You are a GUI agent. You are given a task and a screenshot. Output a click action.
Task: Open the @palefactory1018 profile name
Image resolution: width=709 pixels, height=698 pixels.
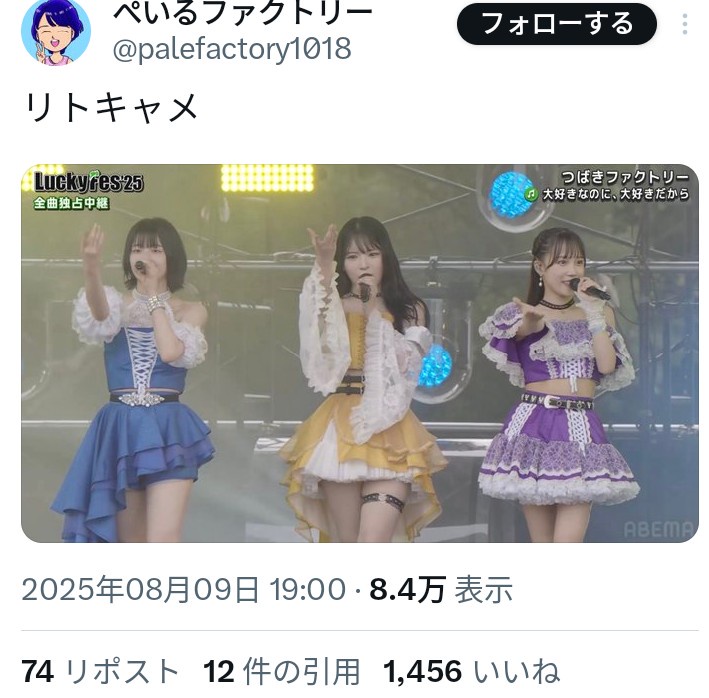(231, 48)
